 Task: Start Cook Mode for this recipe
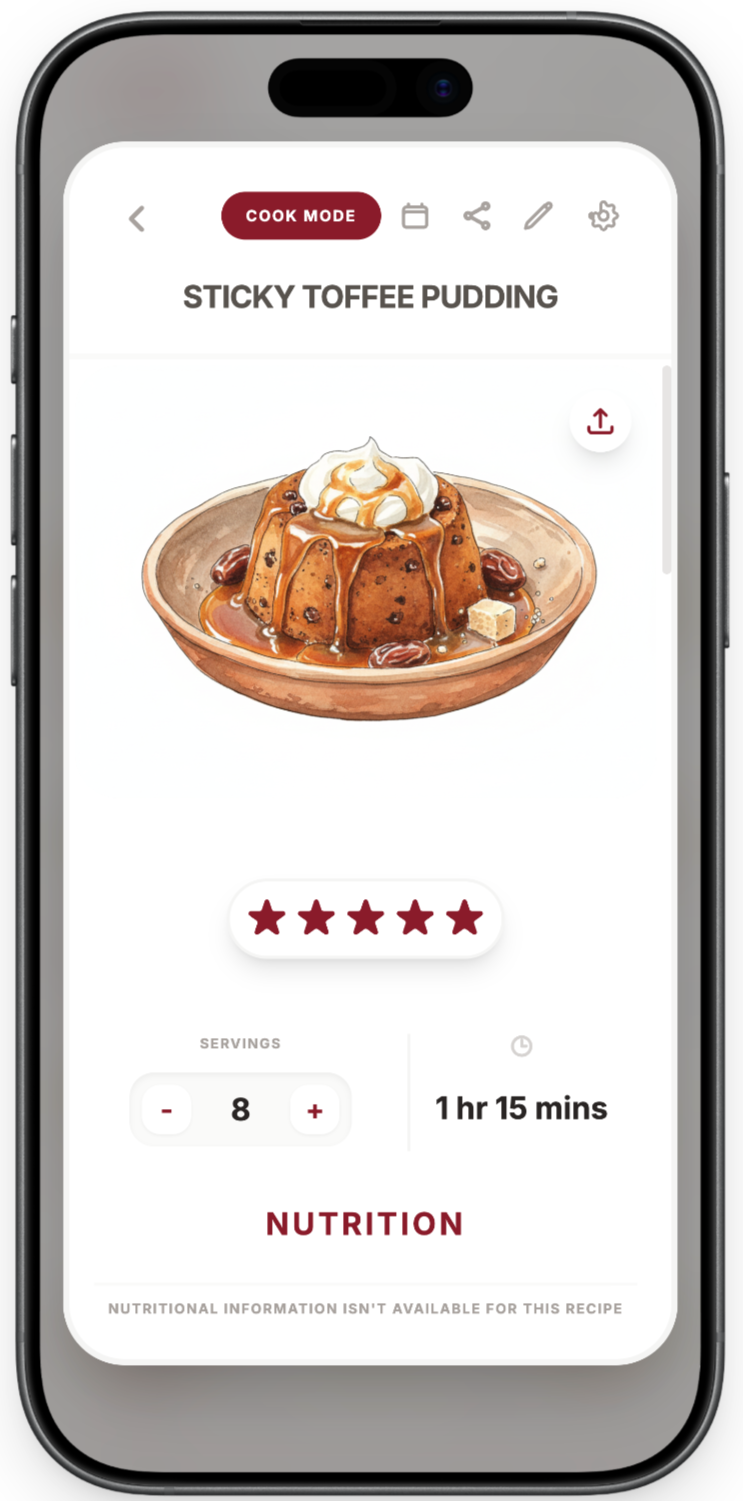coord(301,216)
